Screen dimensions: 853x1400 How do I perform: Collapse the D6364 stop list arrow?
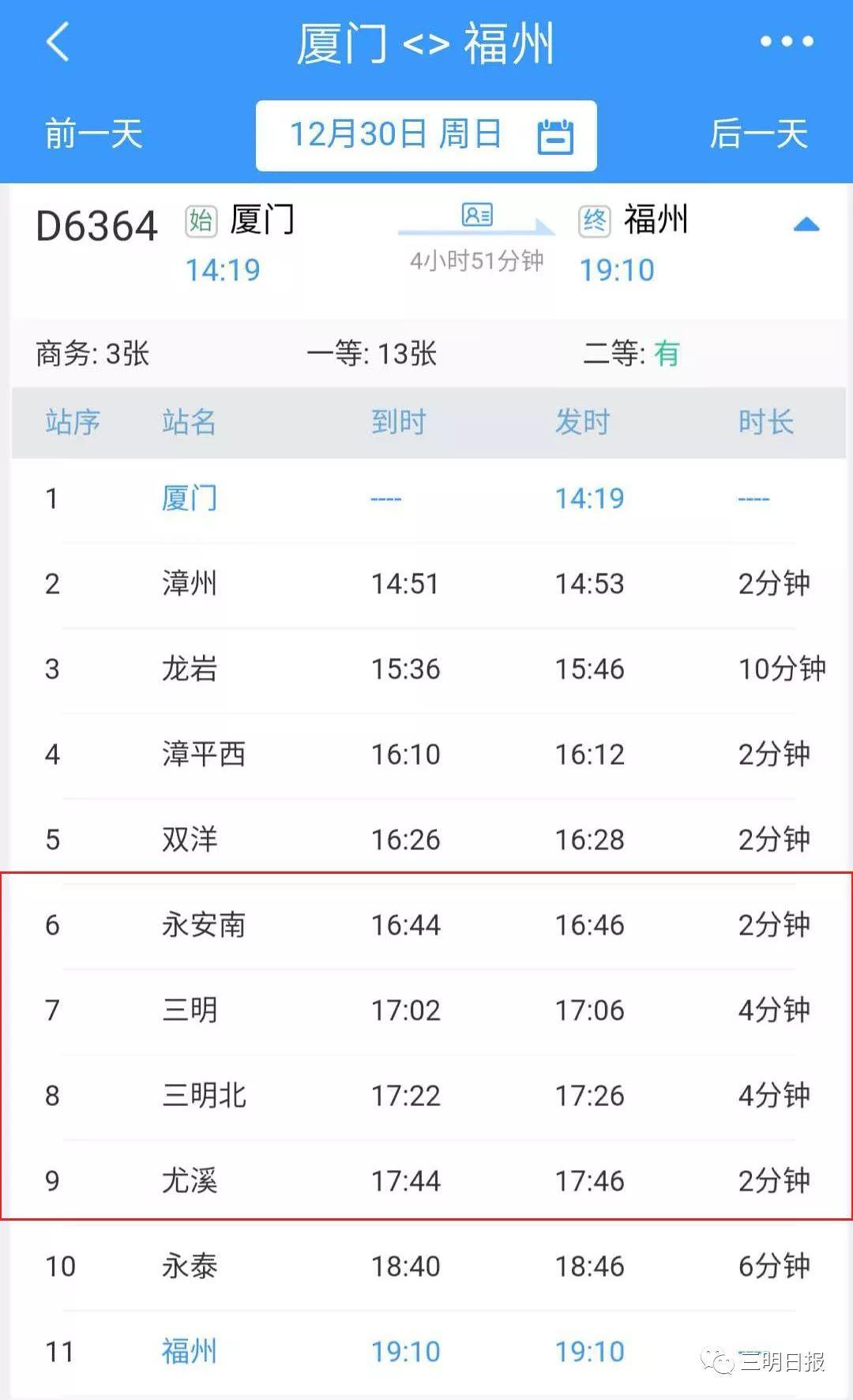click(806, 225)
